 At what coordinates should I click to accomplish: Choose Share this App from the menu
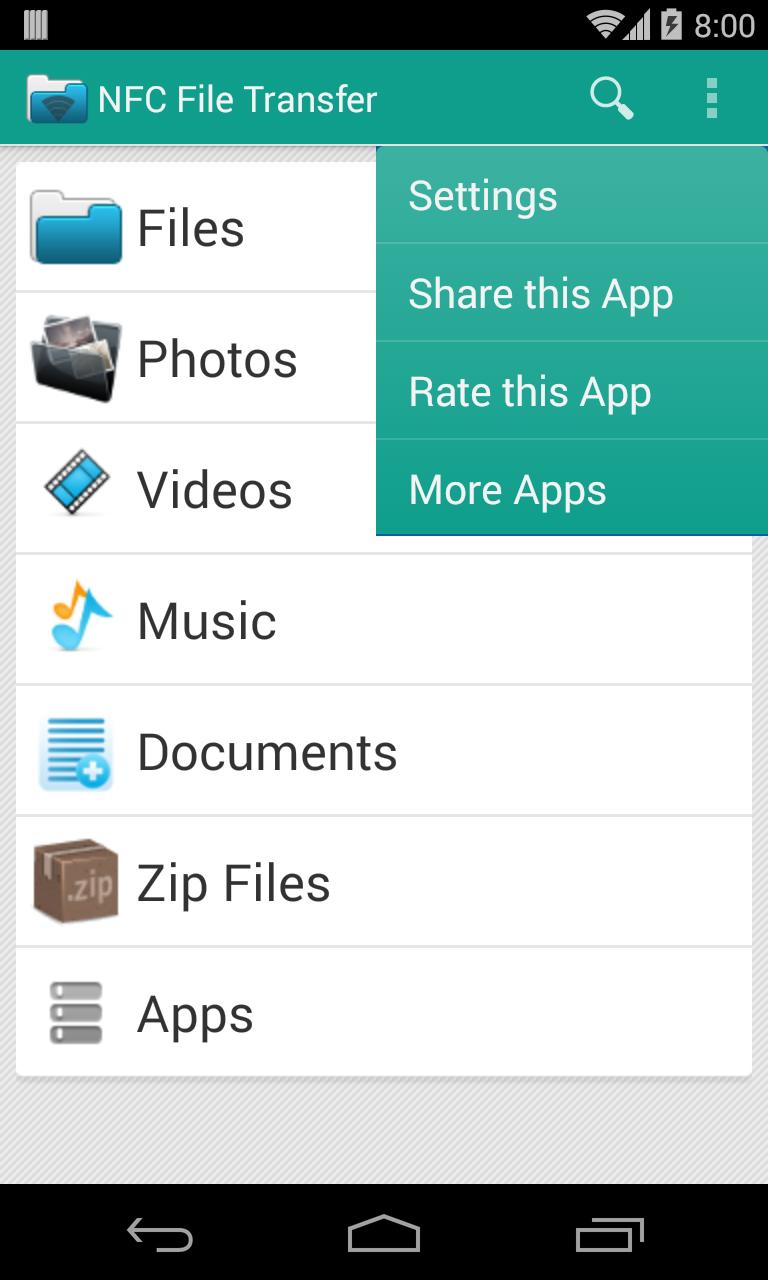click(540, 293)
